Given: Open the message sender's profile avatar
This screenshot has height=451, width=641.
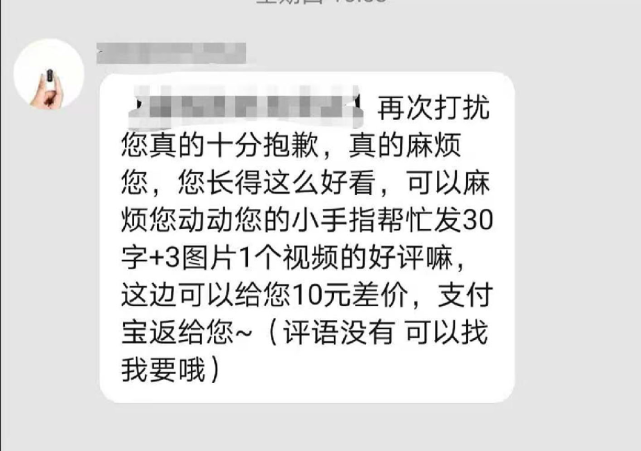Looking at the screenshot, I should click(50, 74).
